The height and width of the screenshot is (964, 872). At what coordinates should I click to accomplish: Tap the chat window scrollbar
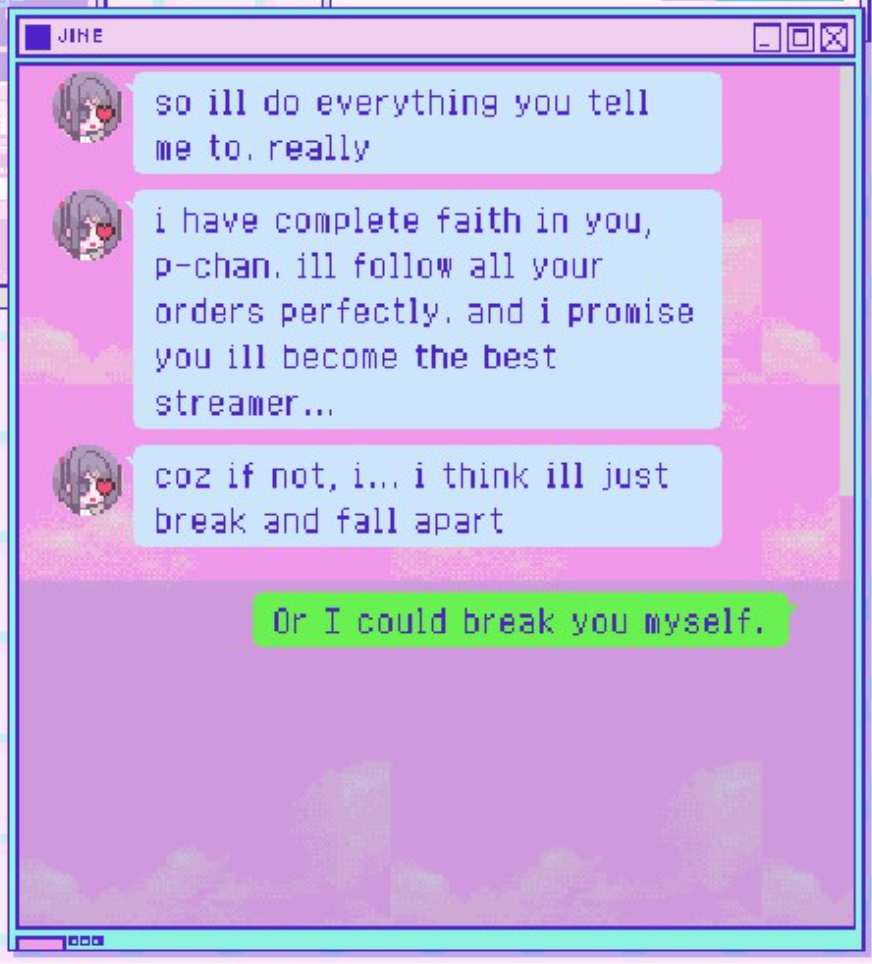tap(846, 280)
